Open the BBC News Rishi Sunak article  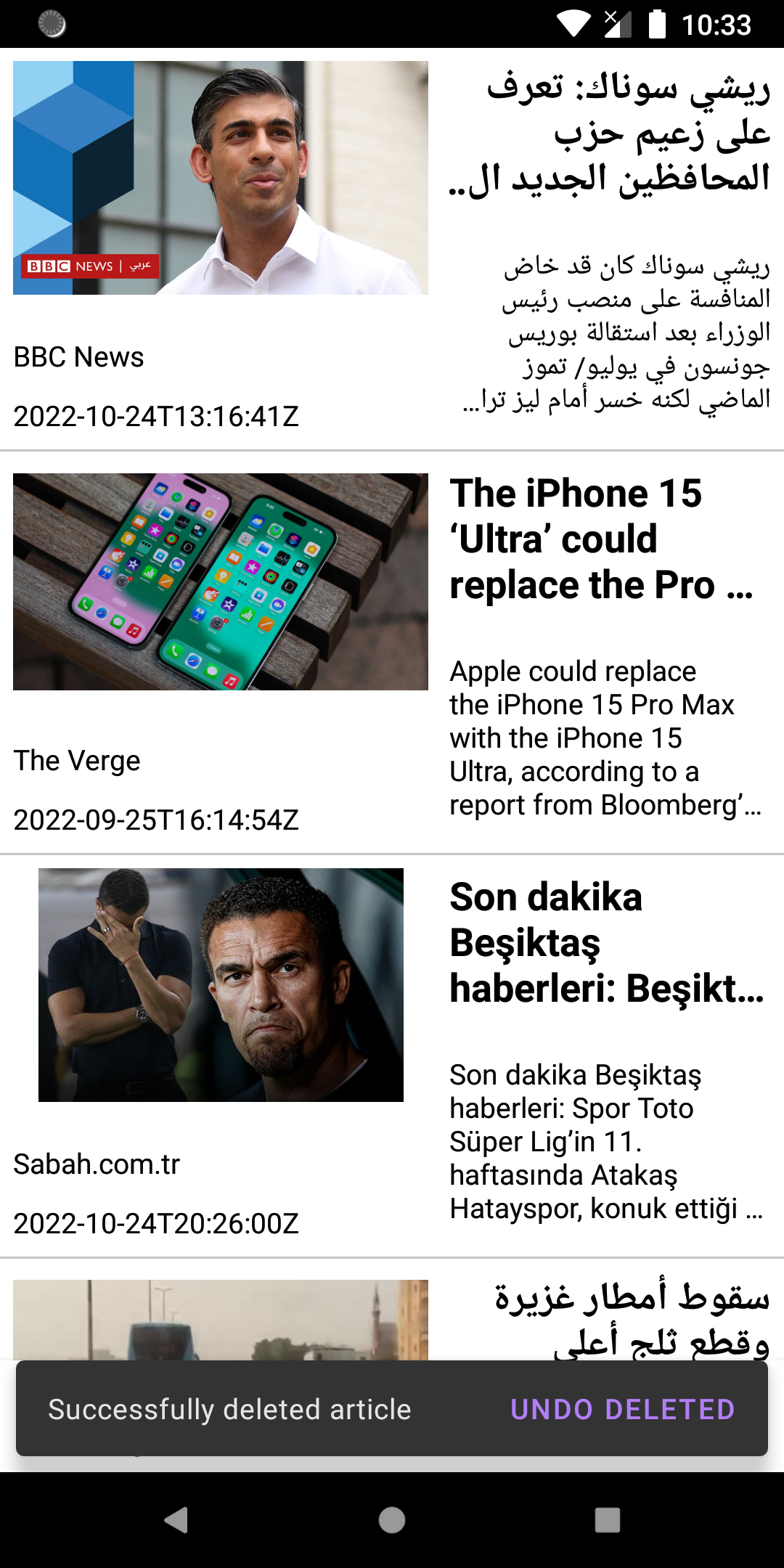(392, 248)
